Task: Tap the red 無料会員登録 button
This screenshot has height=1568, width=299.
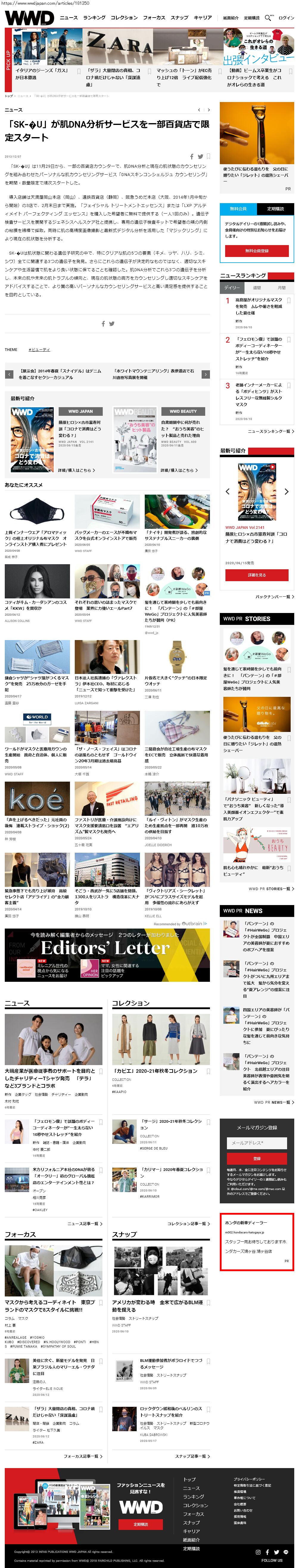Action: click(256, 250)
